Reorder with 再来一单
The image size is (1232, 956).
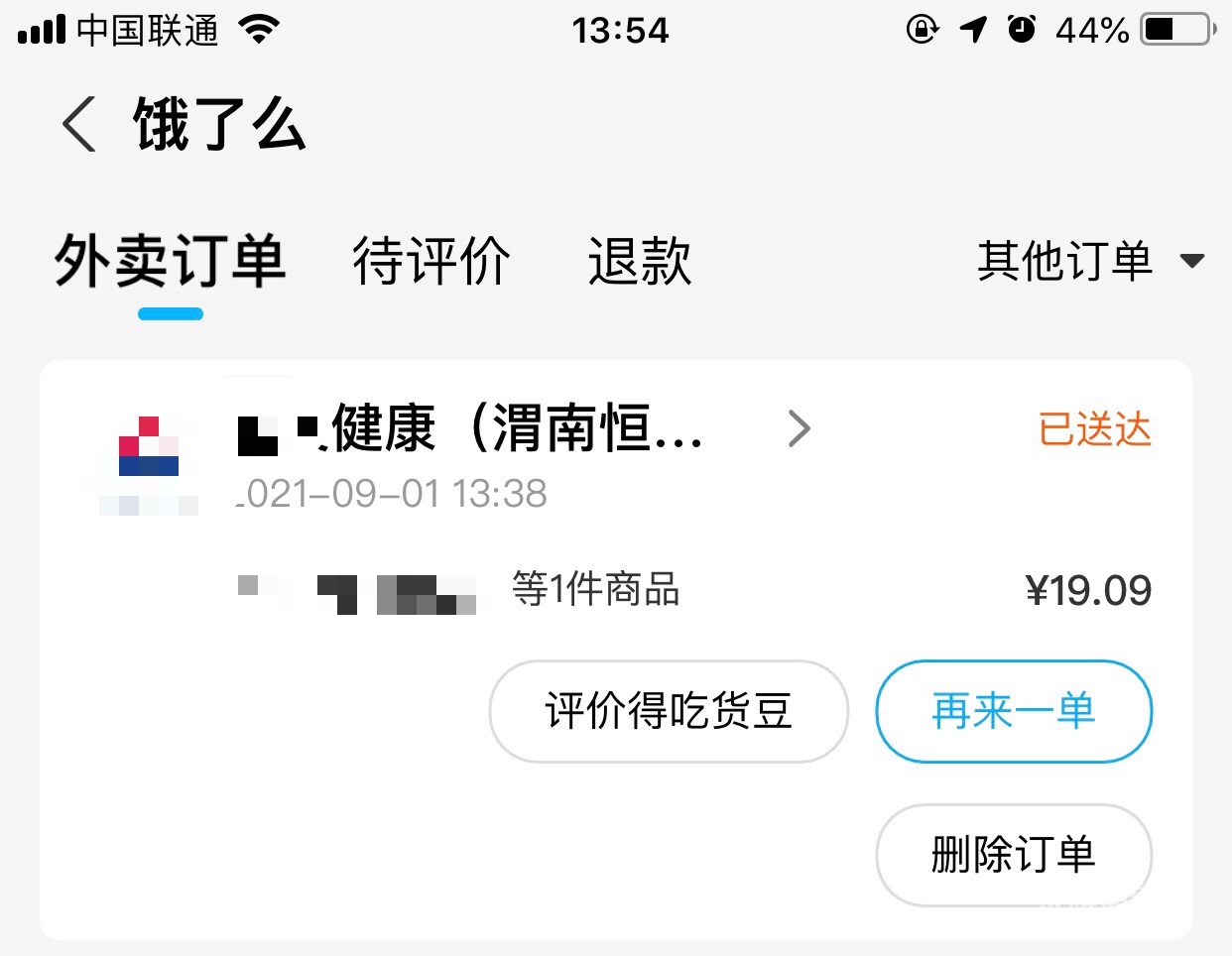click(x=1013, y=712)
